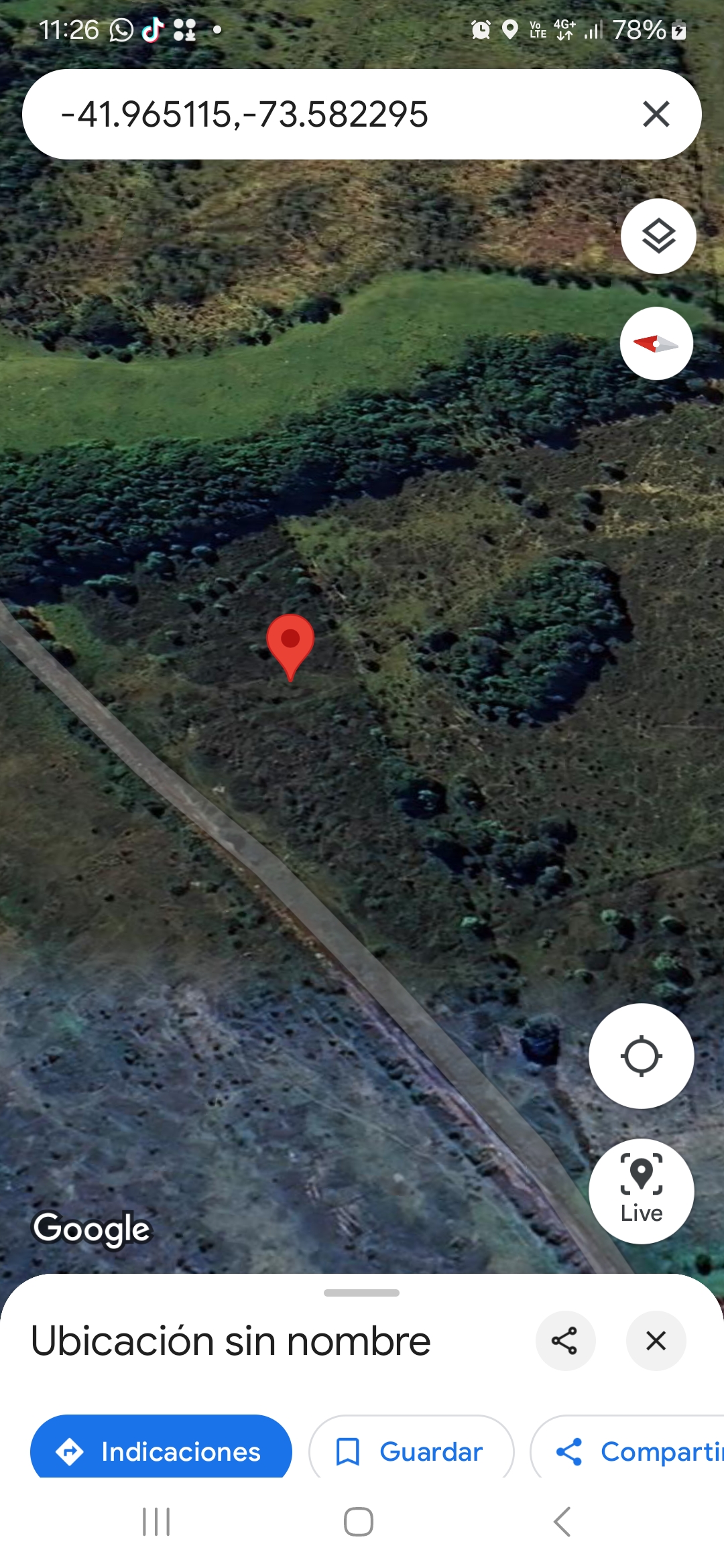The image size is (724, 1568).
Task: Tap the compass to reorient the map
Action: [656, 344]
